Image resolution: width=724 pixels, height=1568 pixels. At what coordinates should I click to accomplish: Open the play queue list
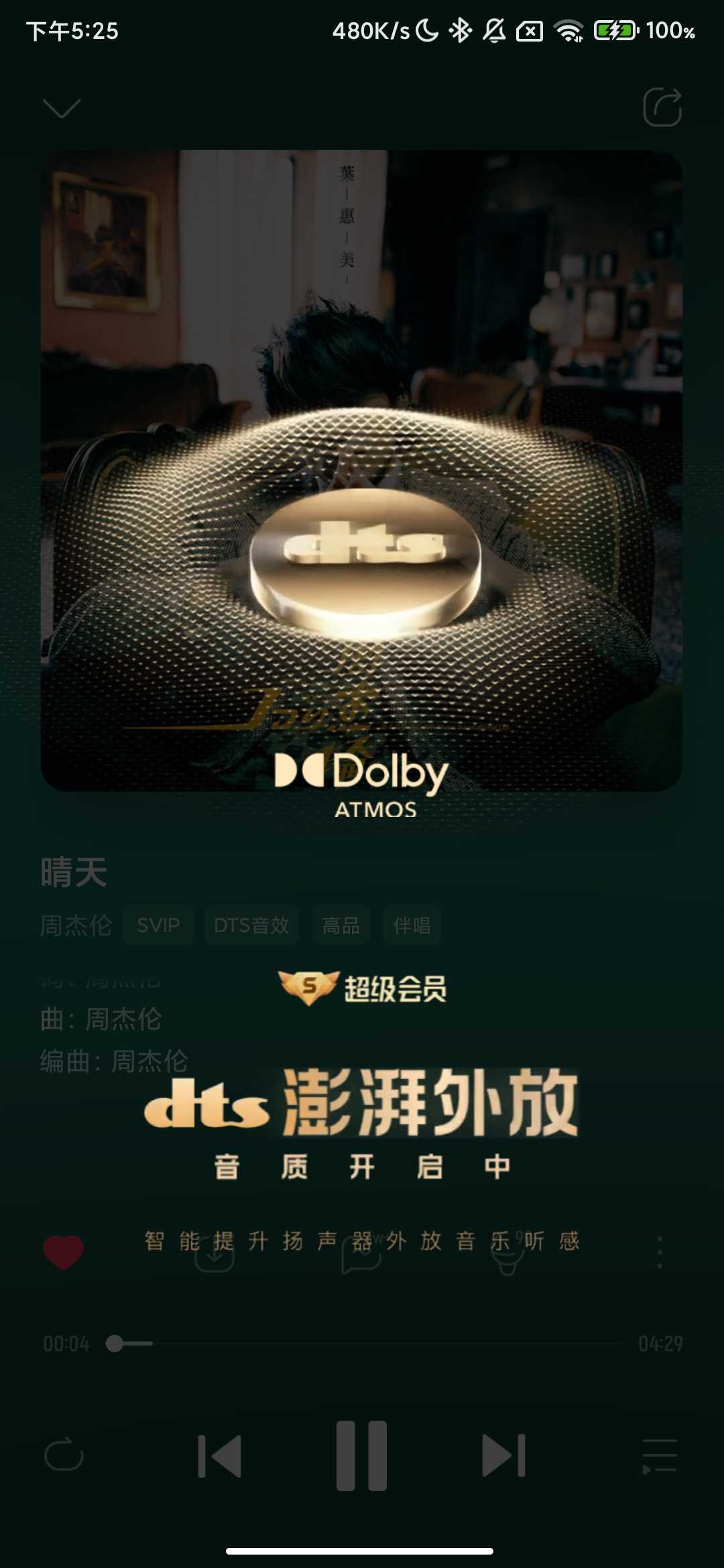tap(660, 1455)
